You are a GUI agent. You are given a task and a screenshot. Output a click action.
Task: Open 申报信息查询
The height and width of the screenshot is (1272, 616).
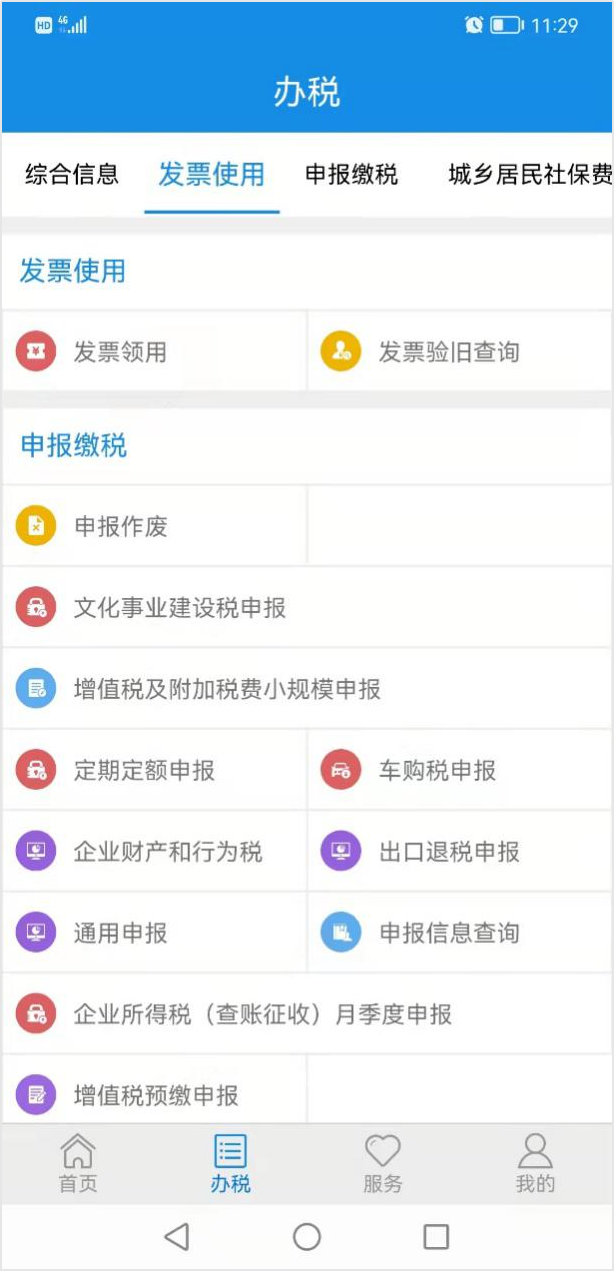coord(449,933)
